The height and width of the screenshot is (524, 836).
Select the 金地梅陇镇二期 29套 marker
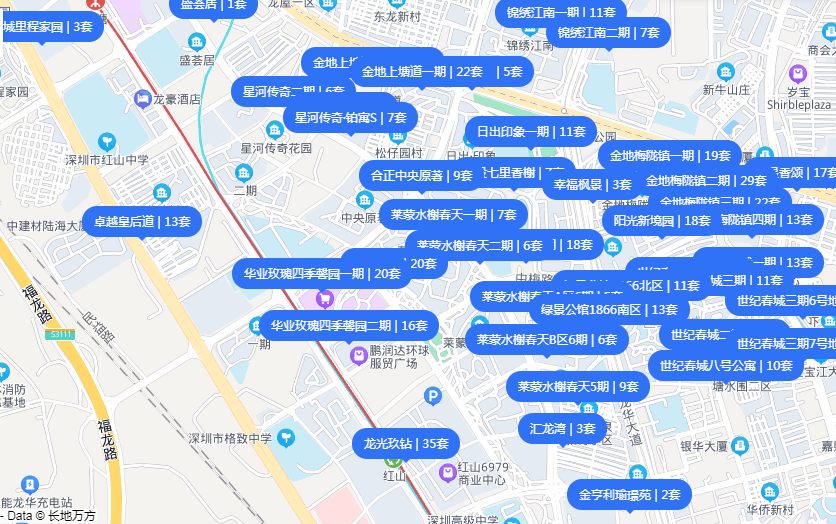[x=706, y=180]
